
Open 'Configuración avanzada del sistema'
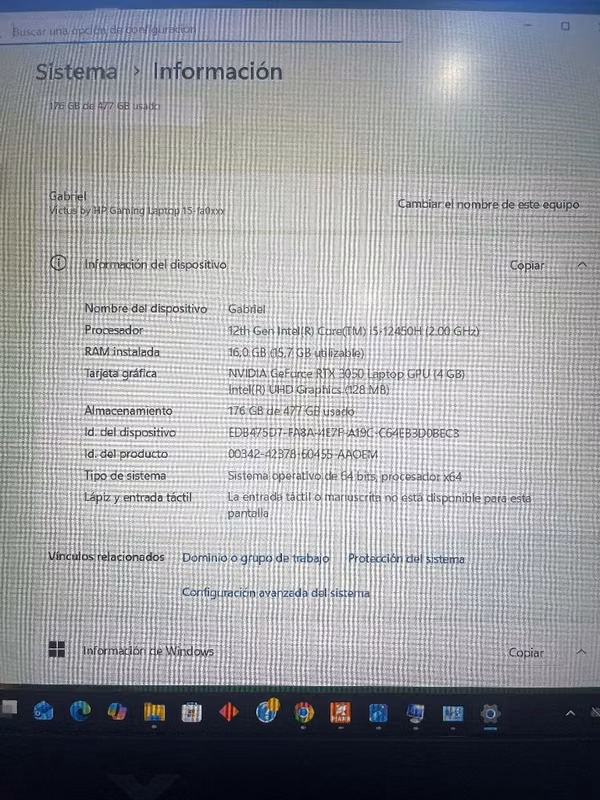(276, 592)
